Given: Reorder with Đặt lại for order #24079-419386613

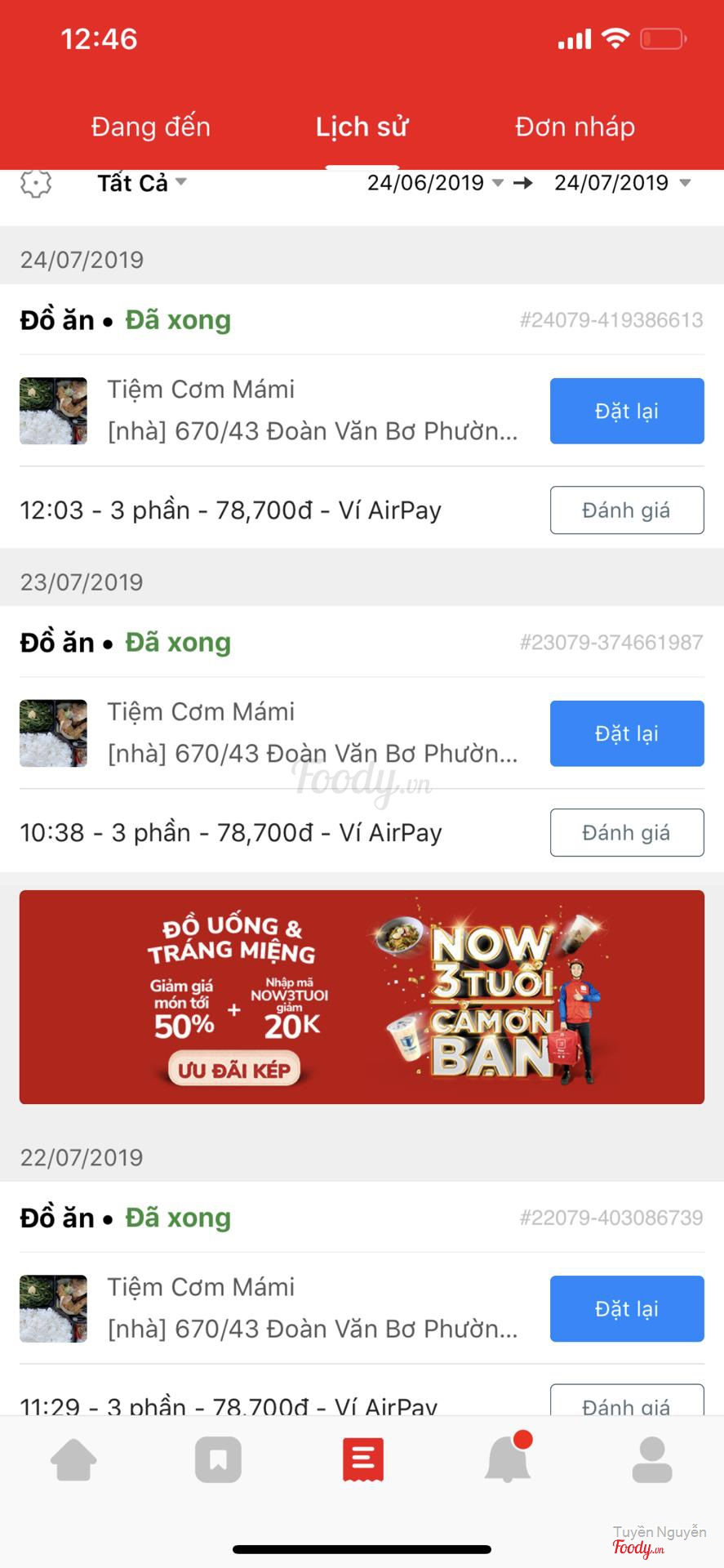Looking at the screenshot, I should click(626, 411).
